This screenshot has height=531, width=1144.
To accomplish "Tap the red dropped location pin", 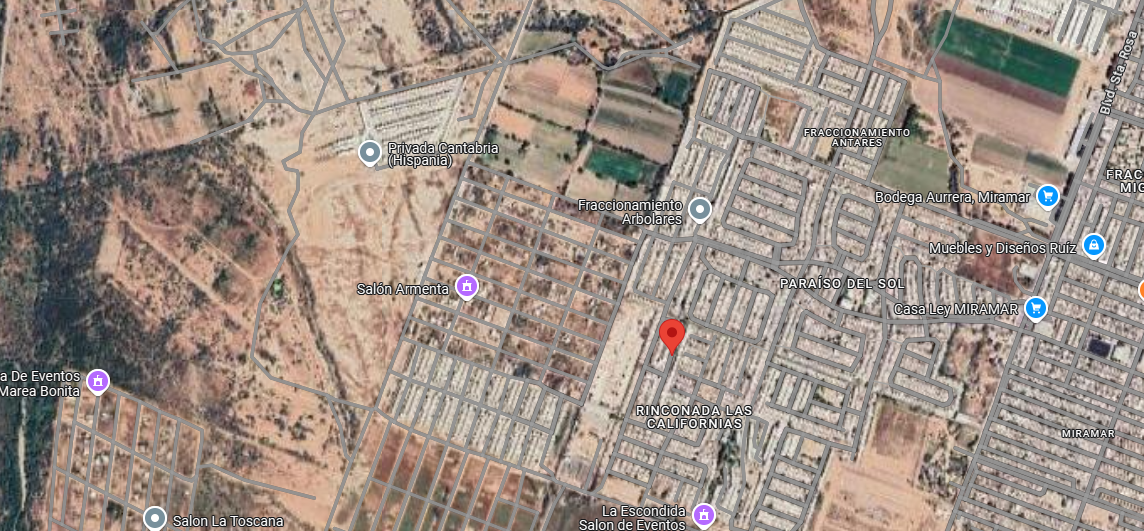I will tap(673, 335).
